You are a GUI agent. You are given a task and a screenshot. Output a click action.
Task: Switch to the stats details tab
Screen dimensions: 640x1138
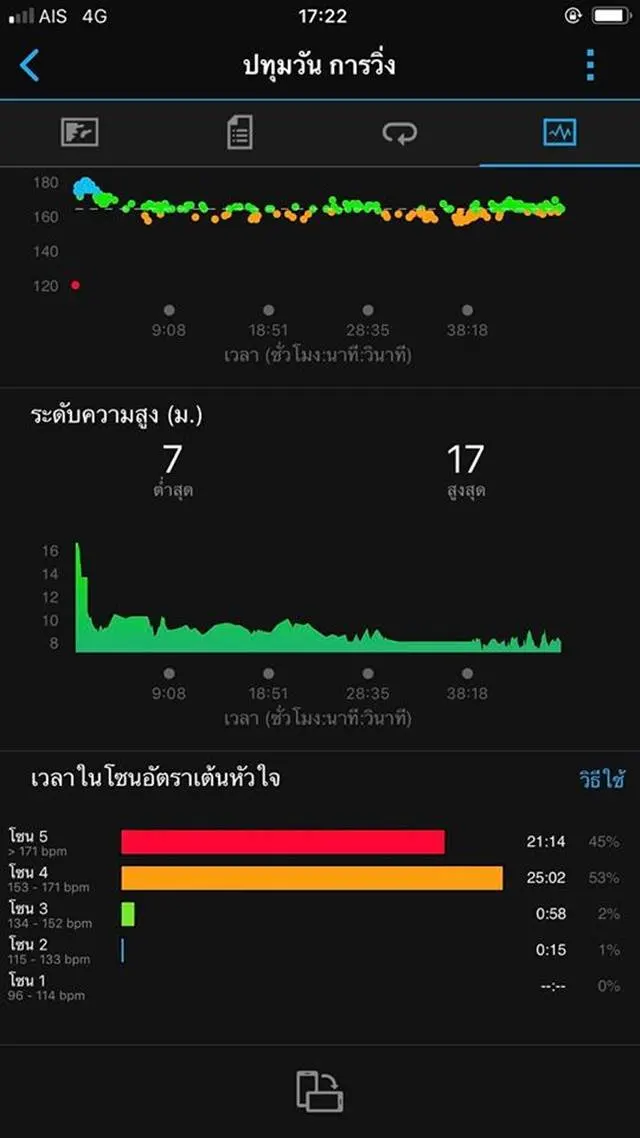(240, 132)
